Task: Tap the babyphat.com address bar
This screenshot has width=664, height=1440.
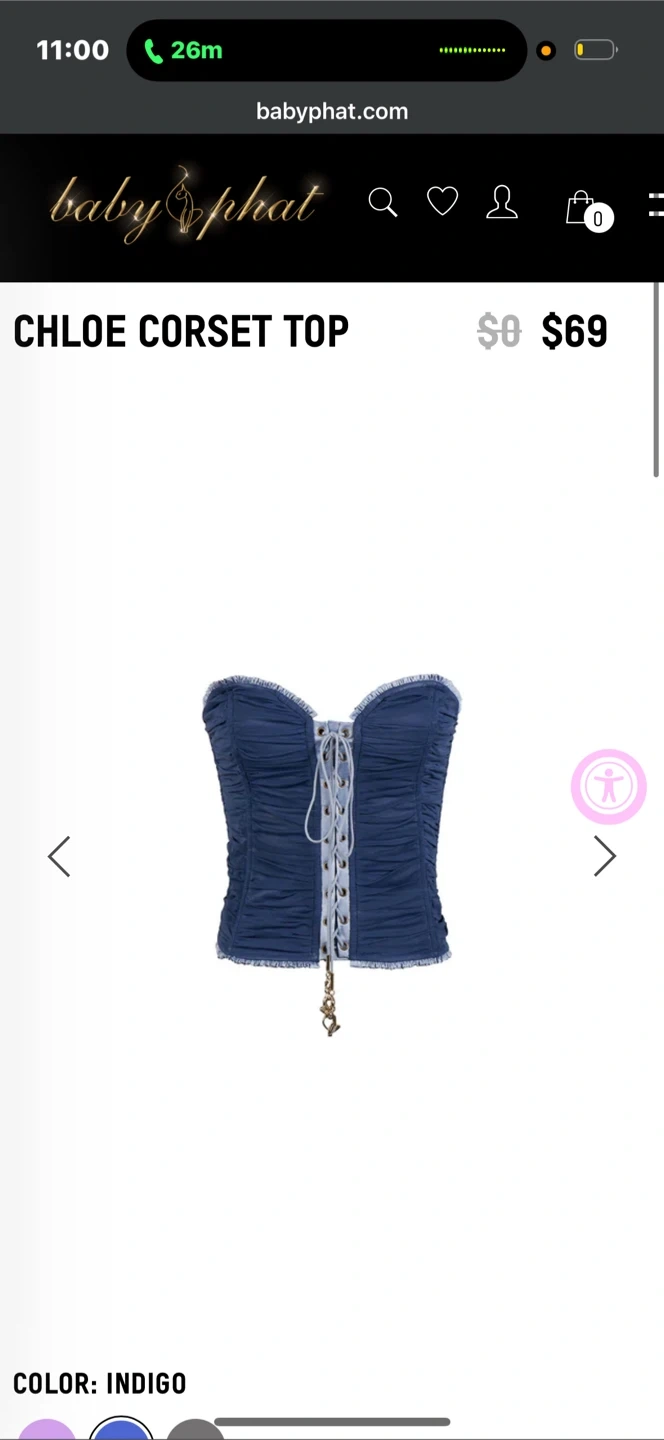Action: pos(332,111)
